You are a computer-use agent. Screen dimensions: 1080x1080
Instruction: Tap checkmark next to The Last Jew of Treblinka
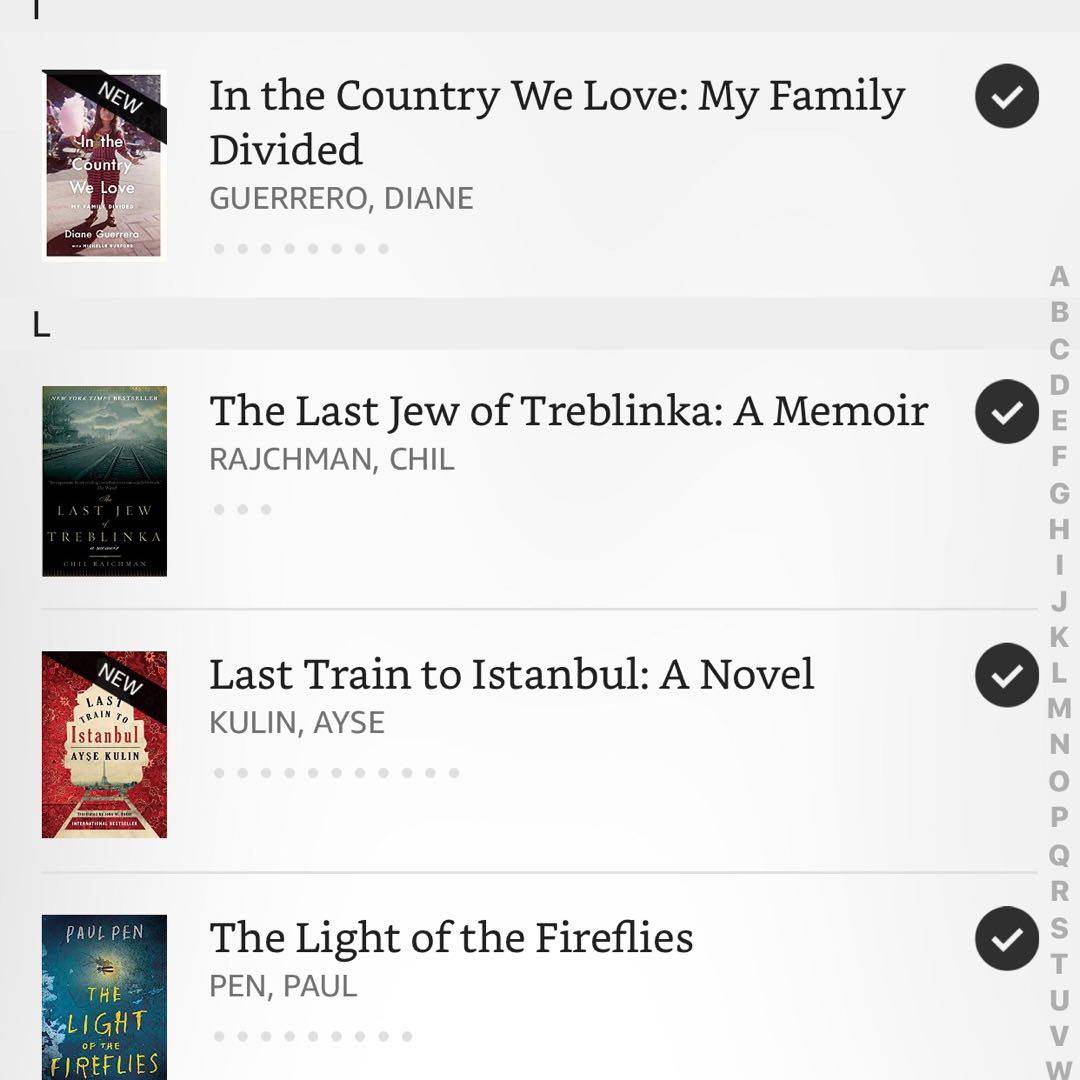pyautogui.click(x=1006, y=411)
